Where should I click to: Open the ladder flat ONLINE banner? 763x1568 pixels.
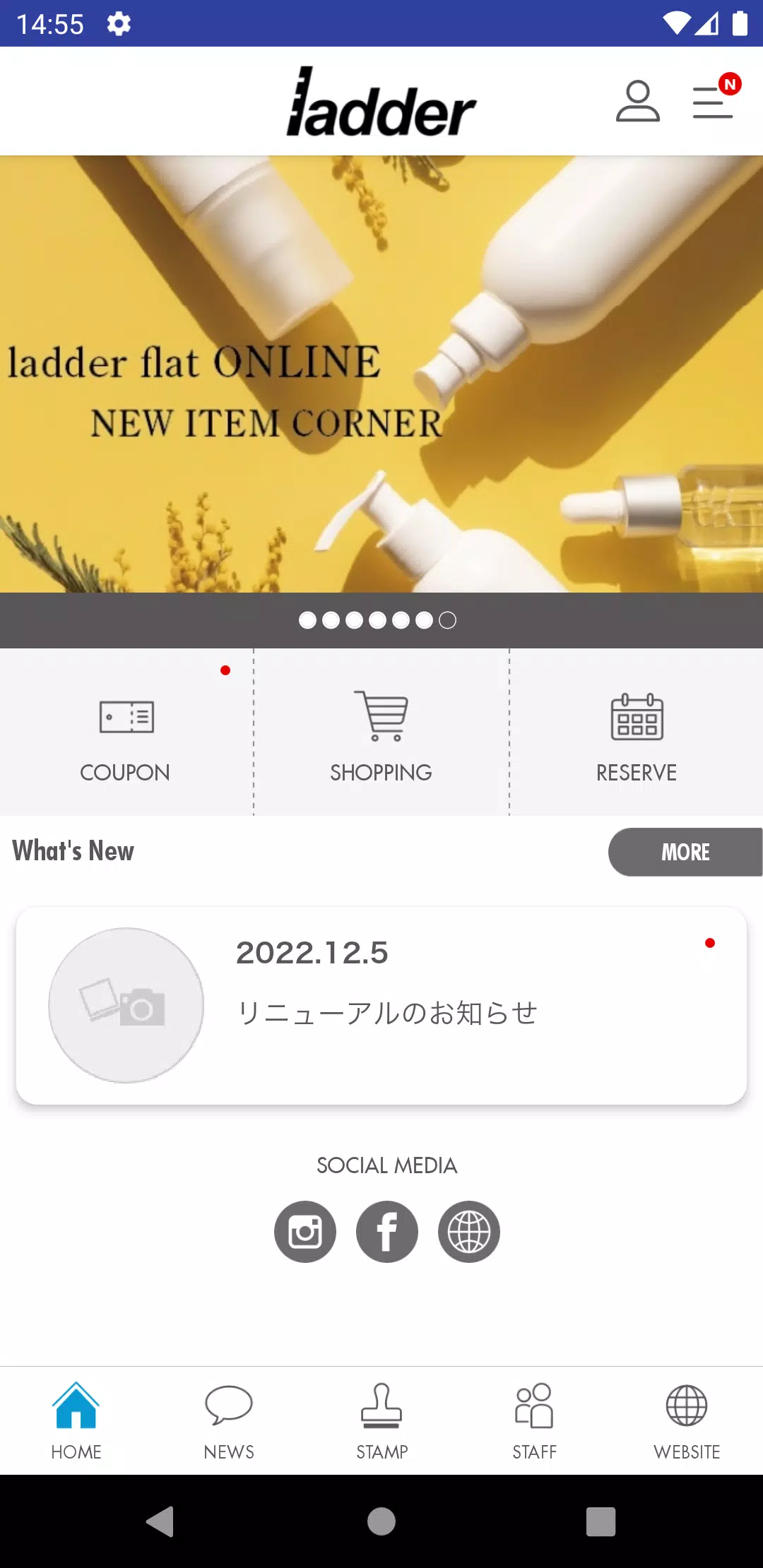(x=381, y=371)
